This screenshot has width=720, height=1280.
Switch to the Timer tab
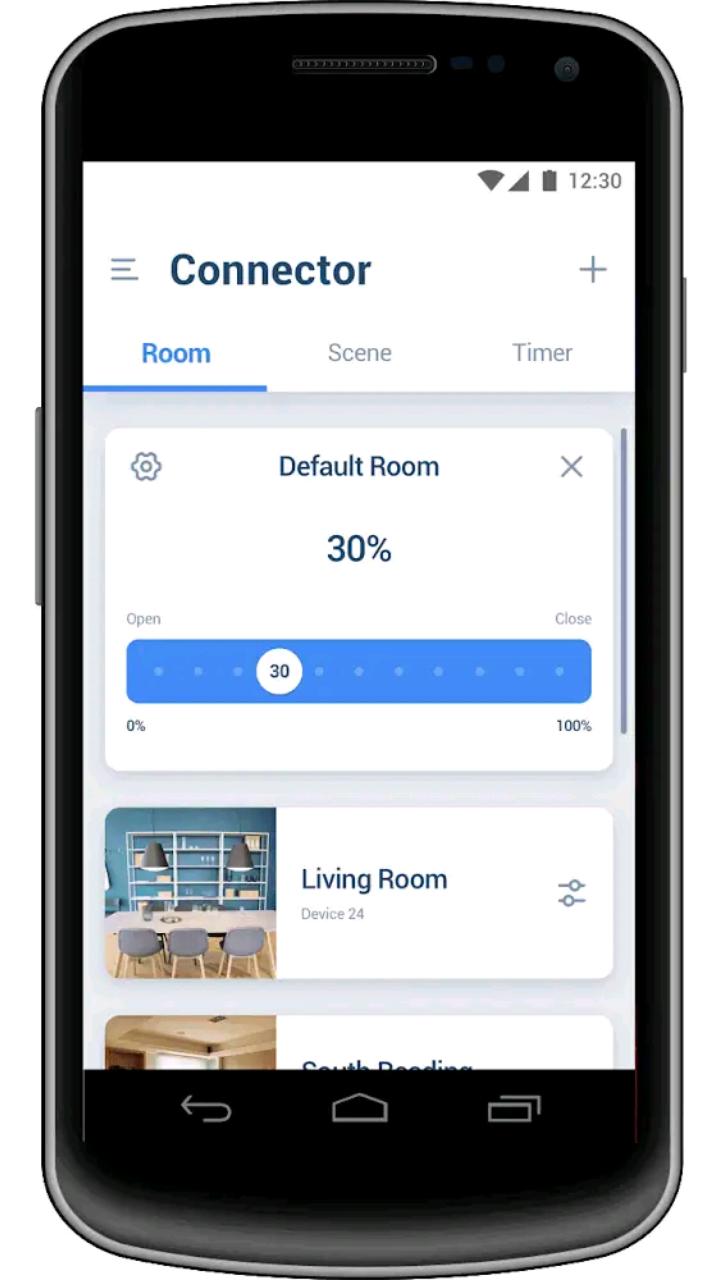542,353
